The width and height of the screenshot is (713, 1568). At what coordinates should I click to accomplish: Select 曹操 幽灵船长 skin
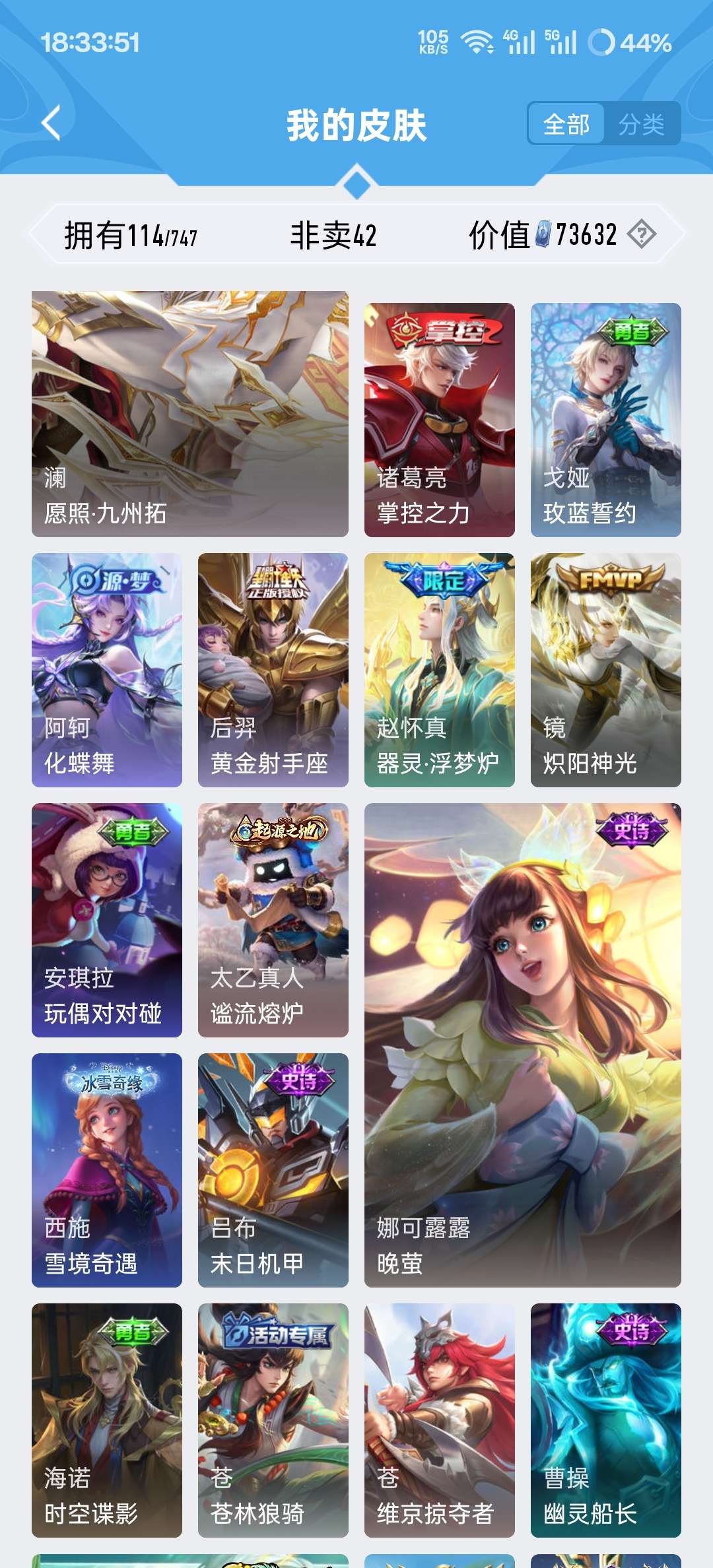[x=605, y=1420]
